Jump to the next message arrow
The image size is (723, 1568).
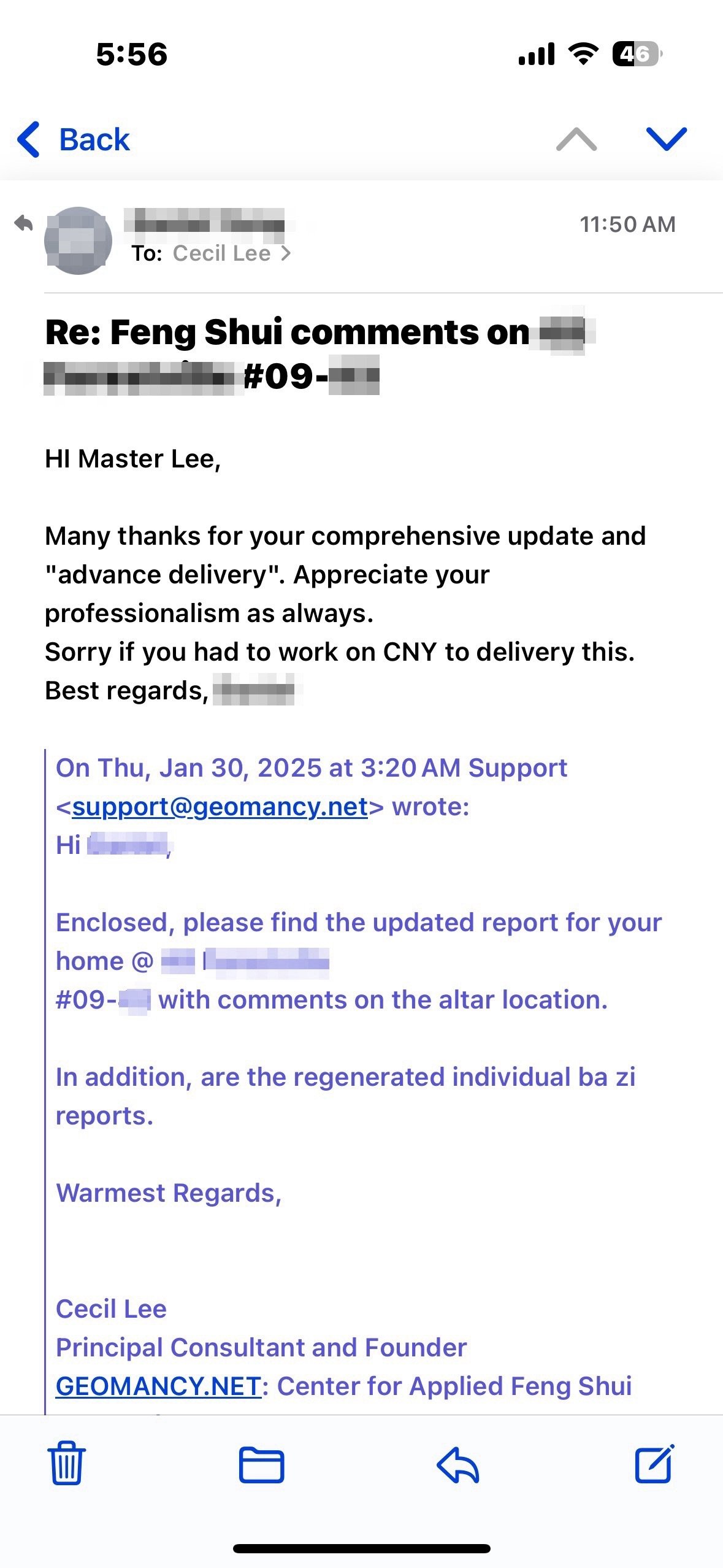pyautogui.click(x=666, y=139)
